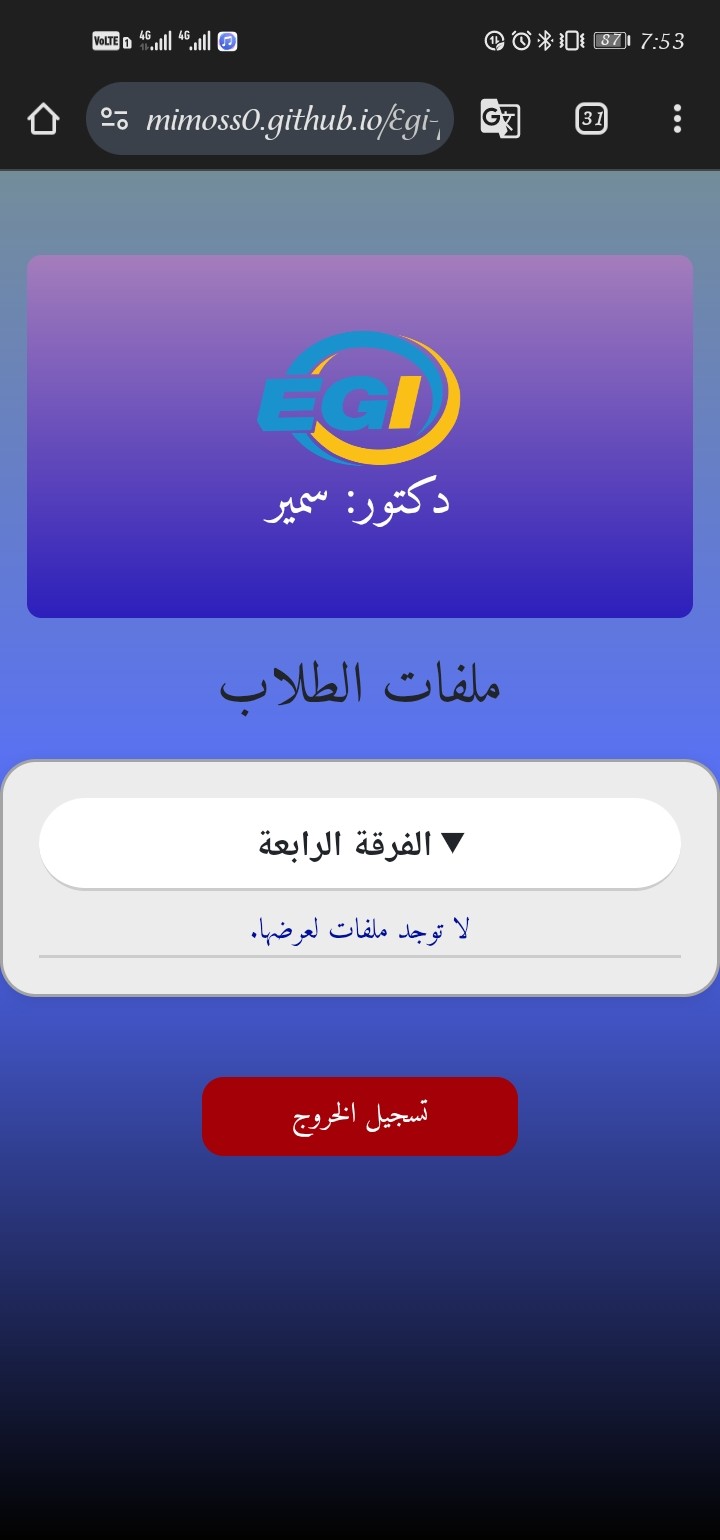Tap the mimoss0.github.io address bar
The image size is (720, 1540).
coord(270,119)
